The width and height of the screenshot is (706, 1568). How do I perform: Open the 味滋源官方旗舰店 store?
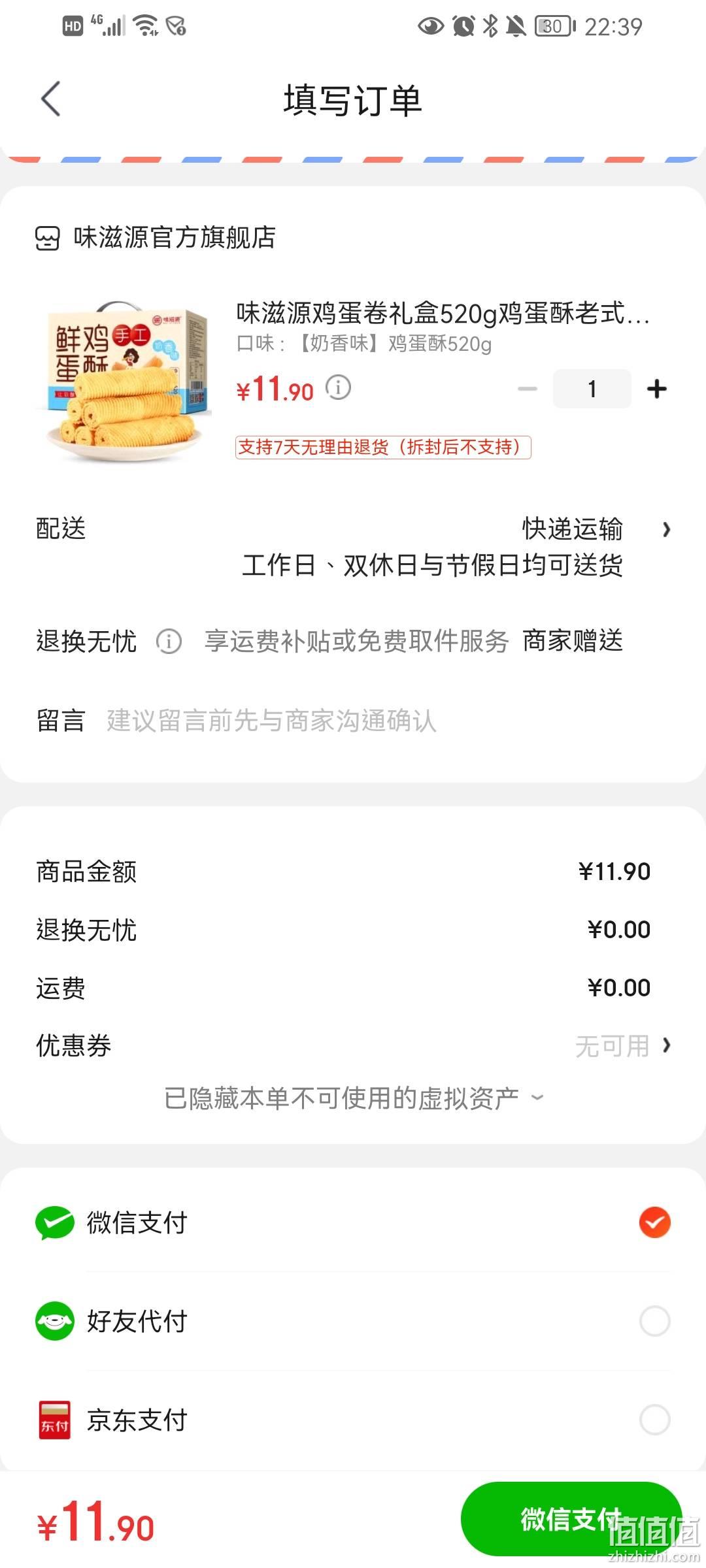pos(156,237)
